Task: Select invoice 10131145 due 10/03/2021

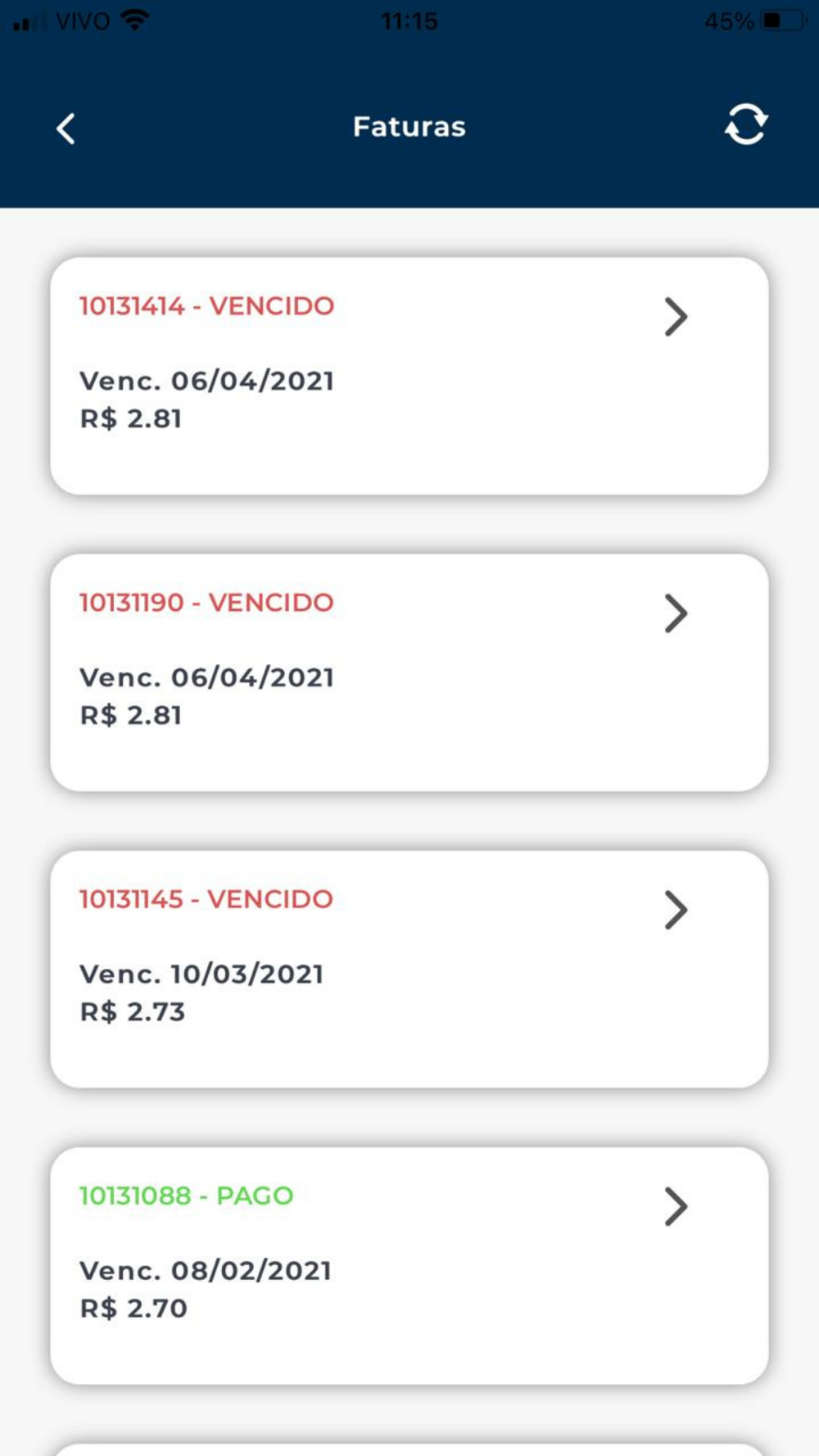Action: click(x=409, y=969)
